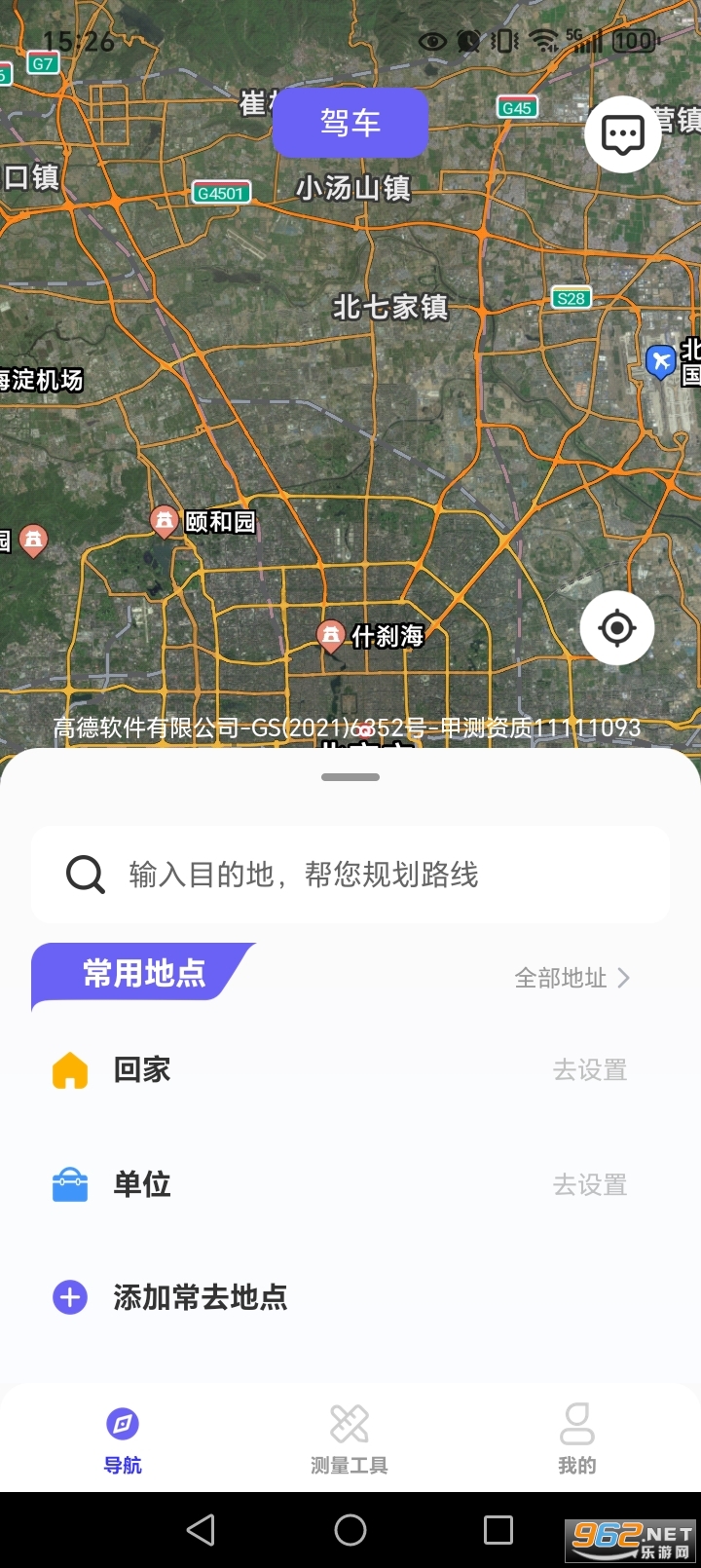
Task: Open the message/feedback chat icon
Action: click(x=622, y=133)
